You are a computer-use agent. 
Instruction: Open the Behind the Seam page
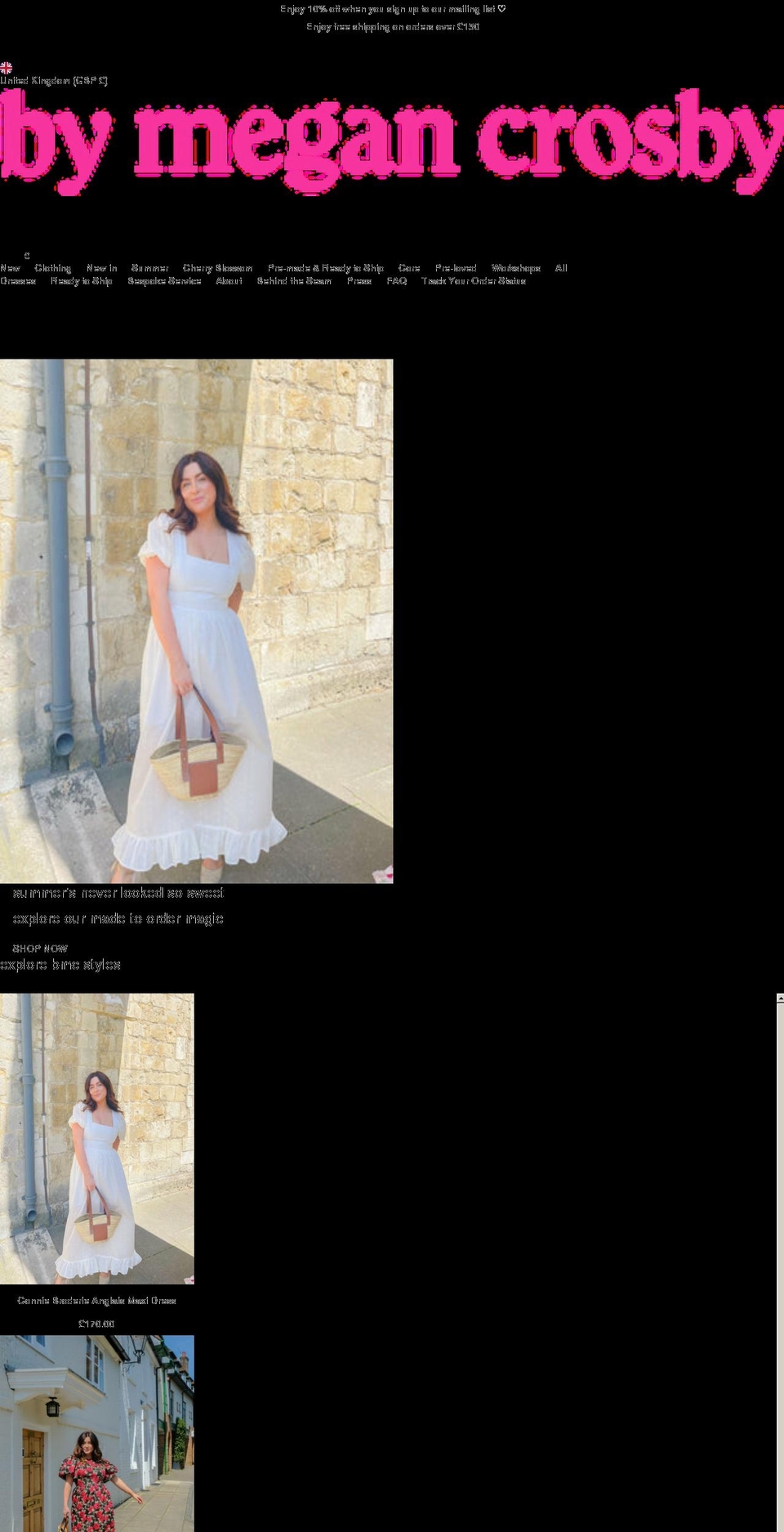[295, 281]
